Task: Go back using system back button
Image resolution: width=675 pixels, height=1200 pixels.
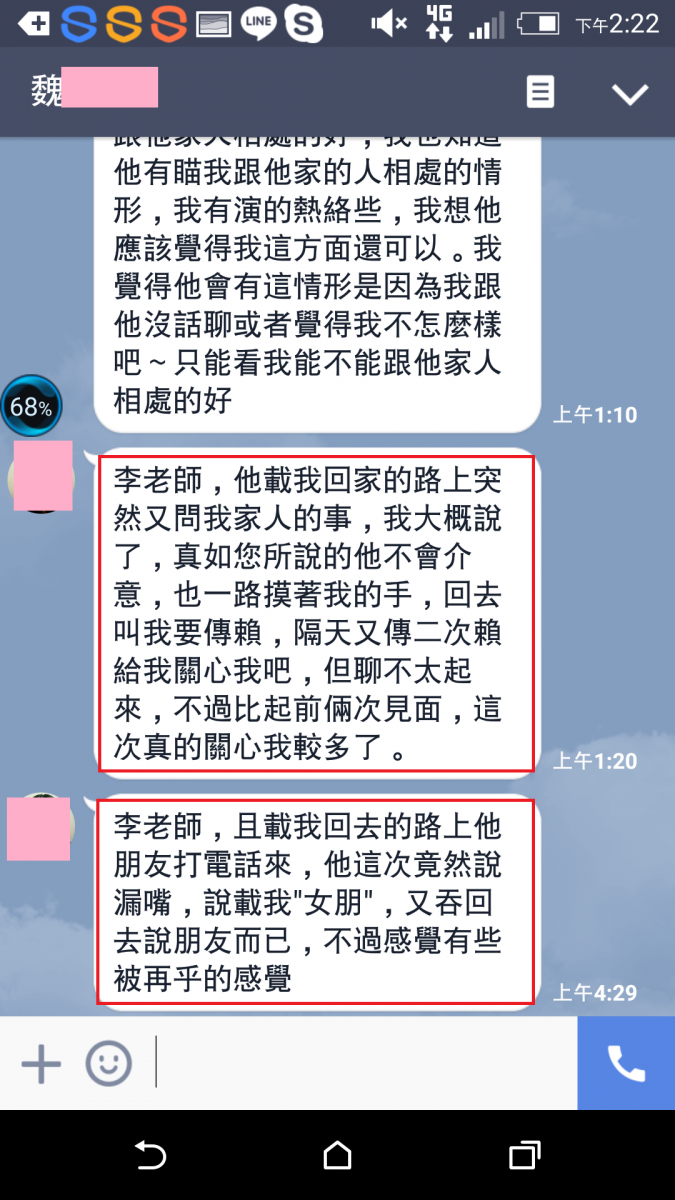Action: click(150, 1156)
